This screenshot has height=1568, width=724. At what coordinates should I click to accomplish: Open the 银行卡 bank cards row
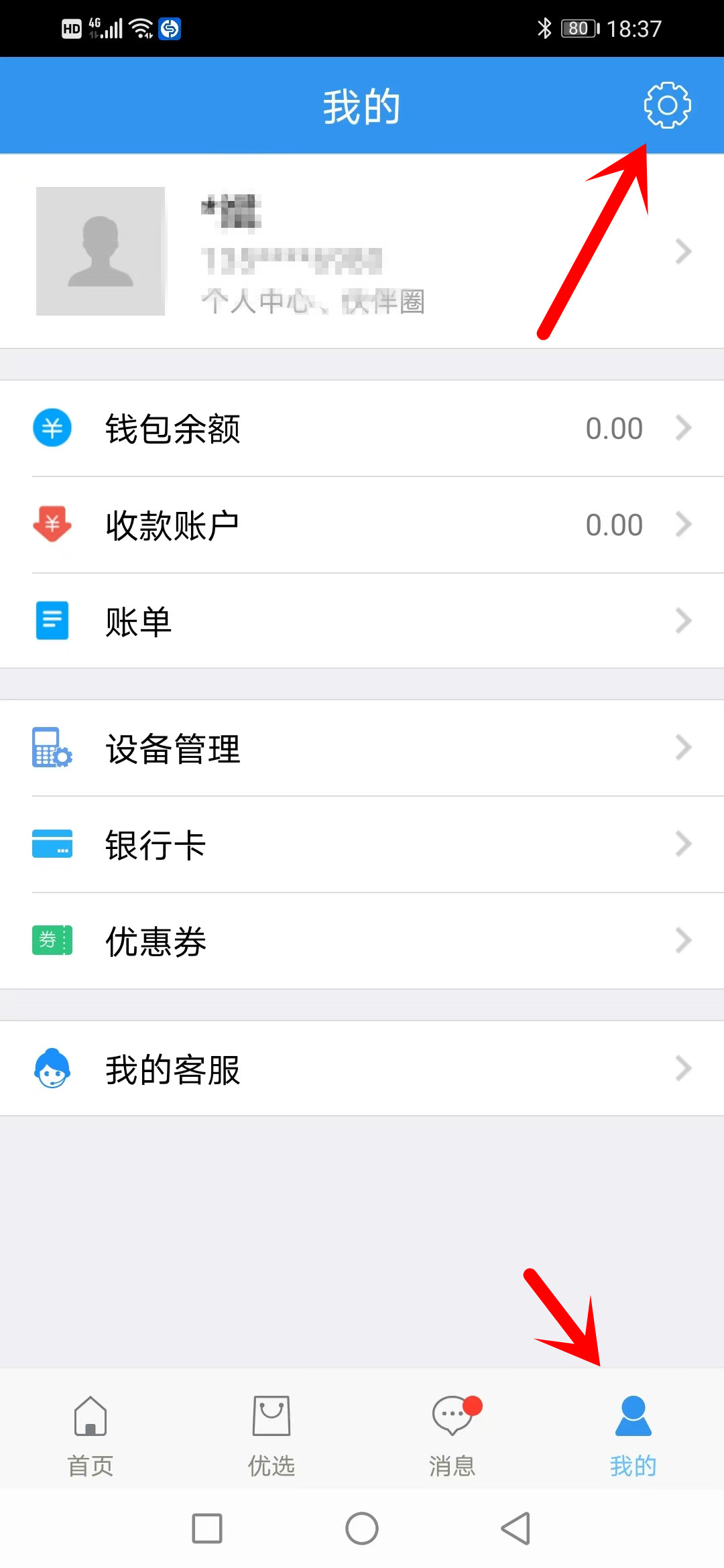[x=362, y=844]
